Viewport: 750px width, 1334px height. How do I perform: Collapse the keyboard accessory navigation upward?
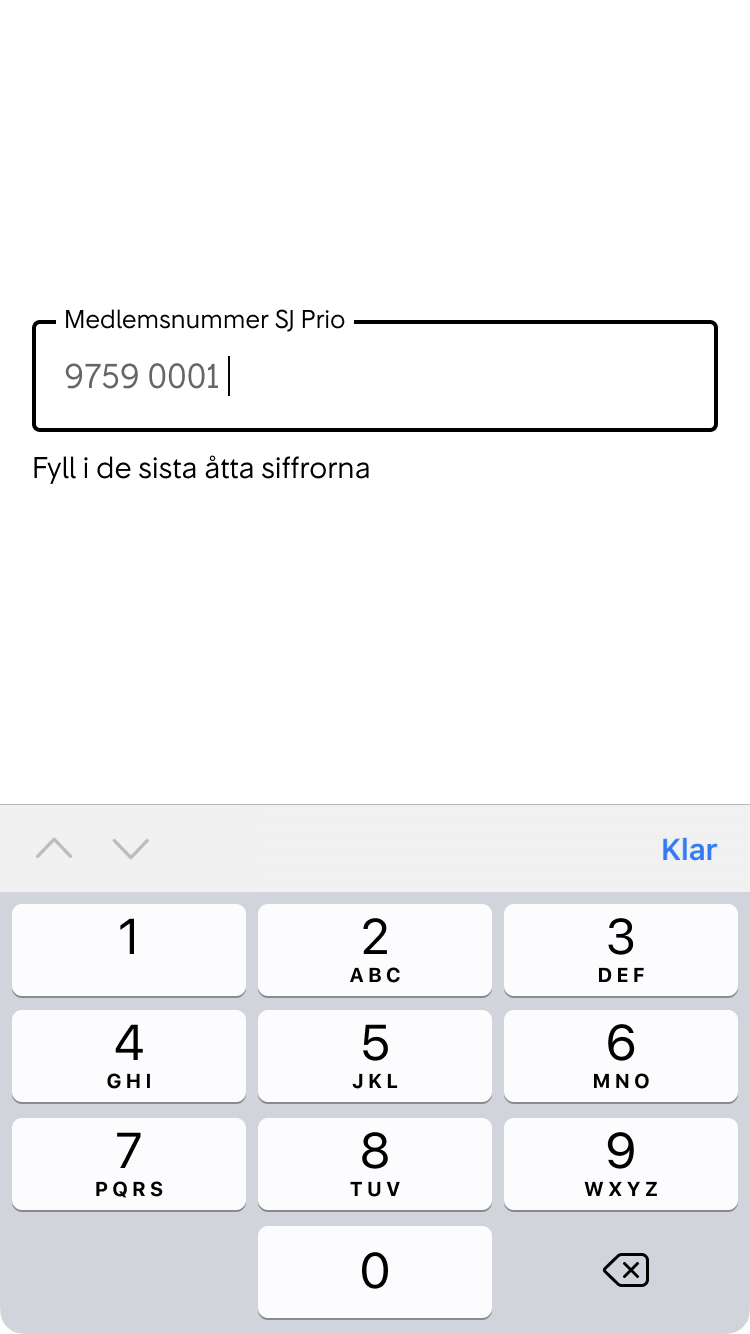coord(55,848)
